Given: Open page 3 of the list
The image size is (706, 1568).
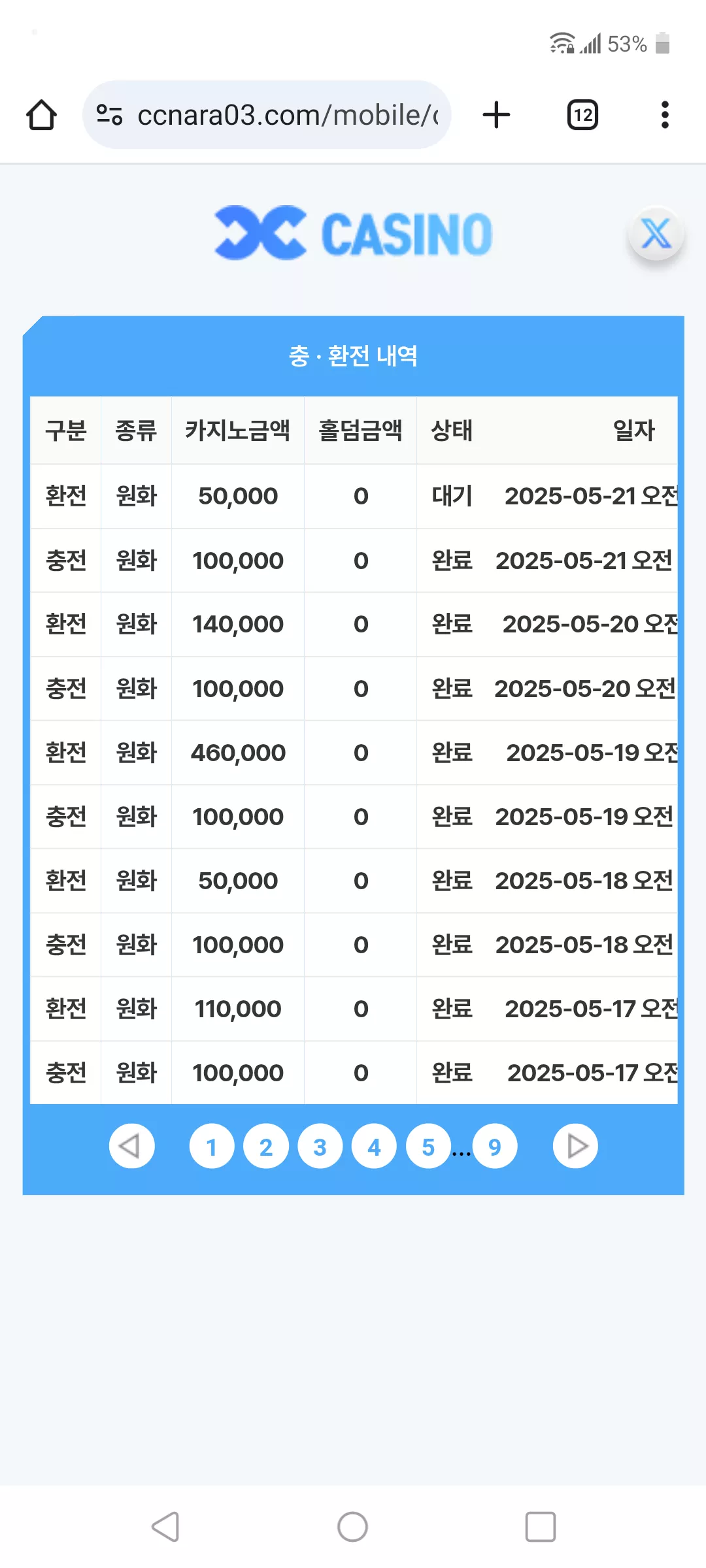Looking at the screenshot, I should coord(320,1147).
